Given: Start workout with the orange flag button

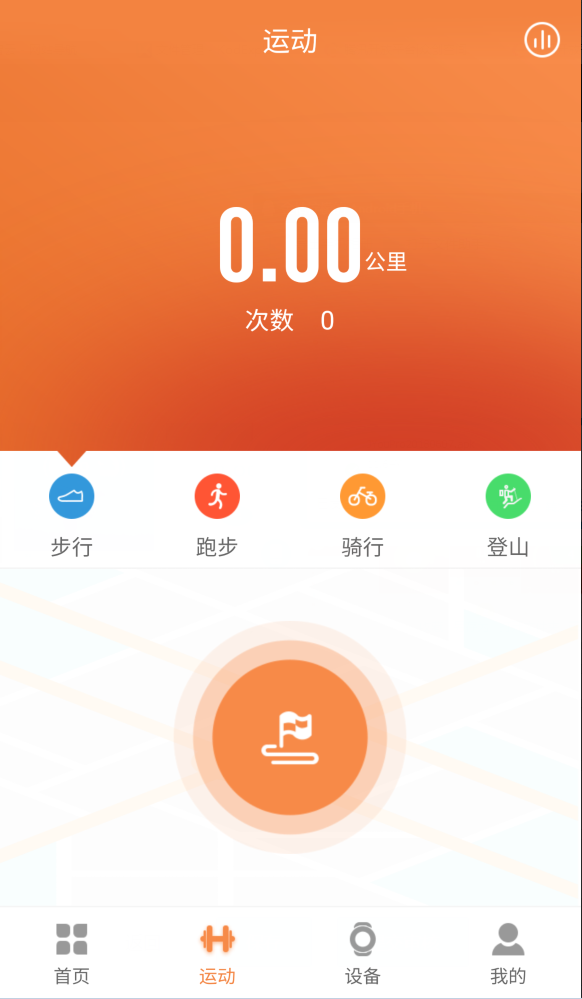Looking at the screenshot, I should [290, 737].
